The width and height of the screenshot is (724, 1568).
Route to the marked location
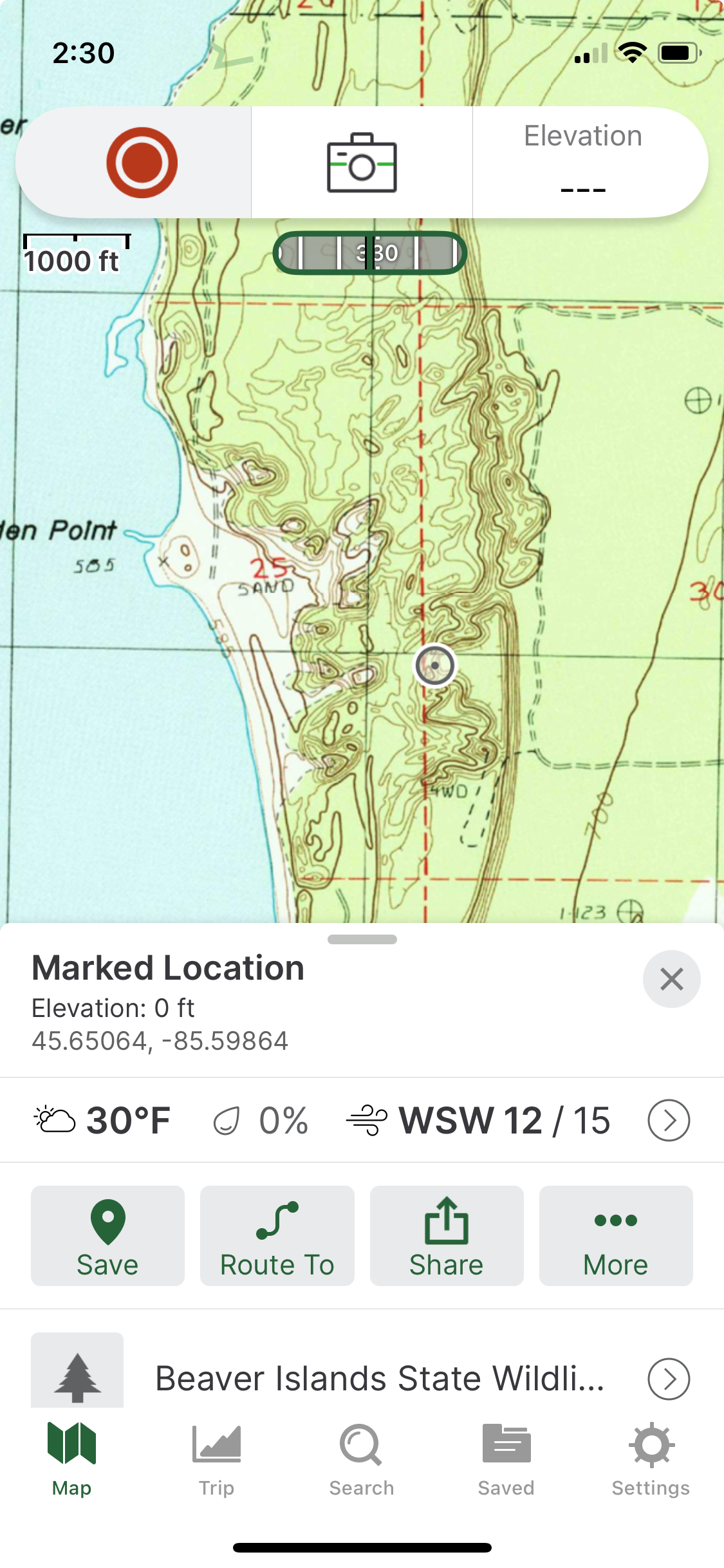click(277, 1236)
